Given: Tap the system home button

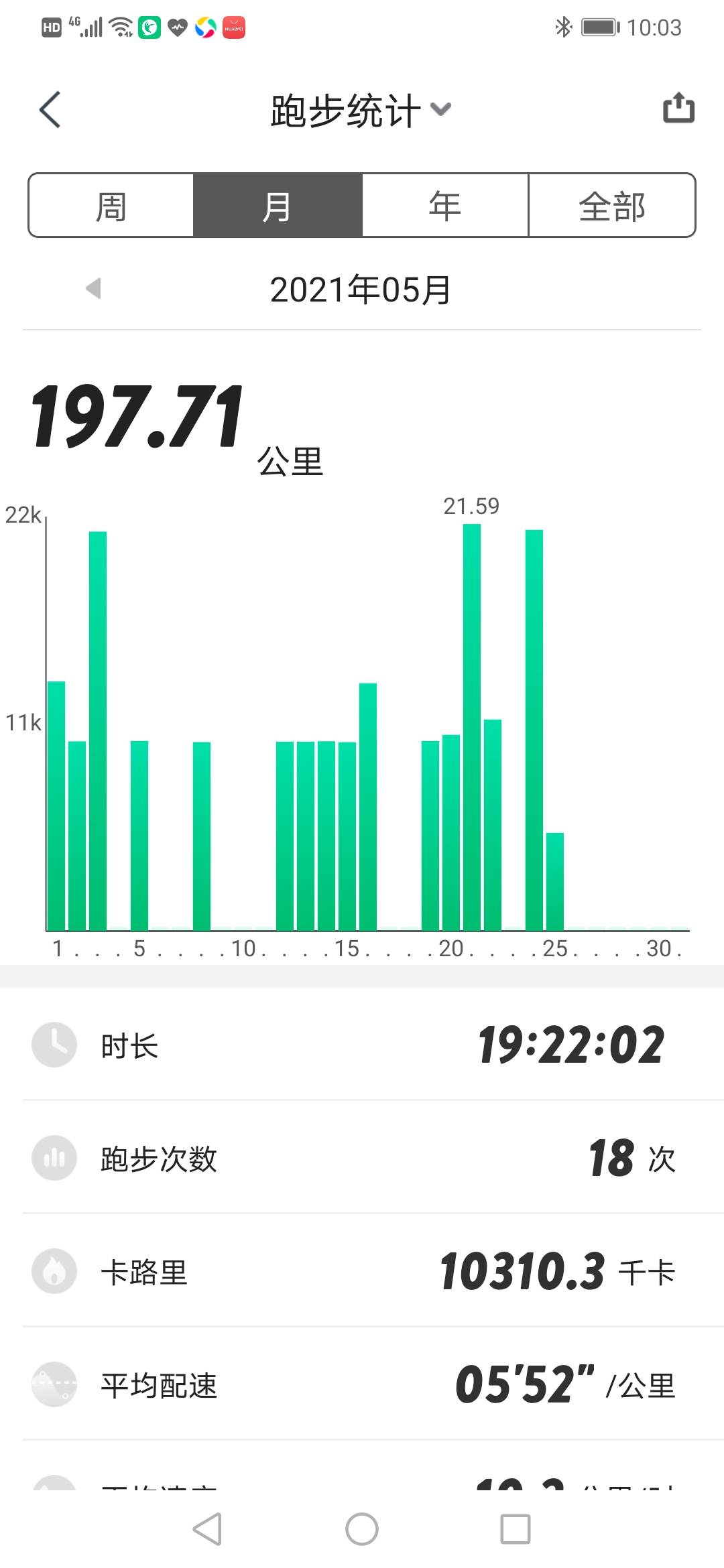Looking at the screenshot, I should (362, 1529).
